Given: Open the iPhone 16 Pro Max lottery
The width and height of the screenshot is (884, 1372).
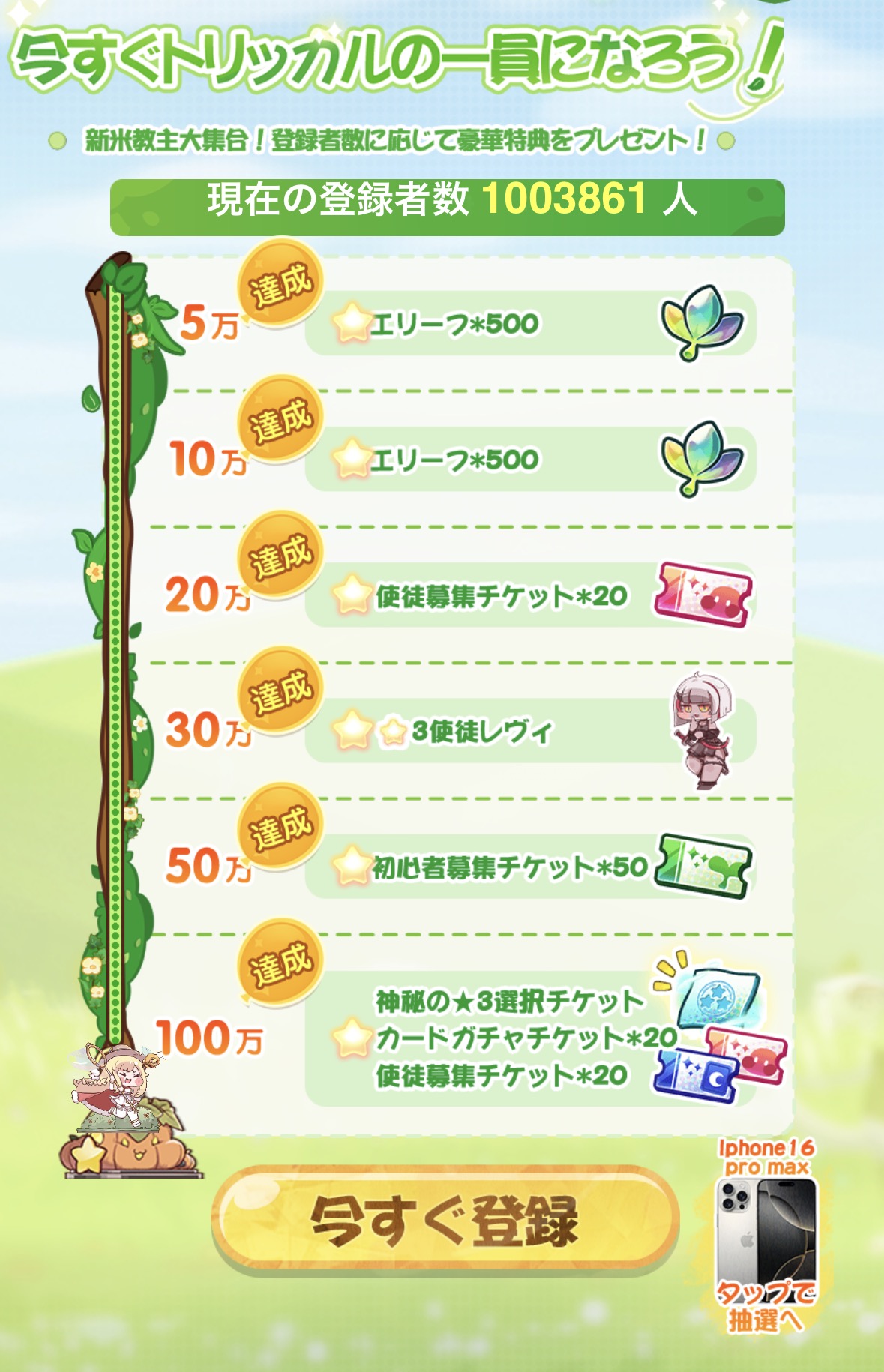Looking at the screenshot, I should [x=765, y=1237].
